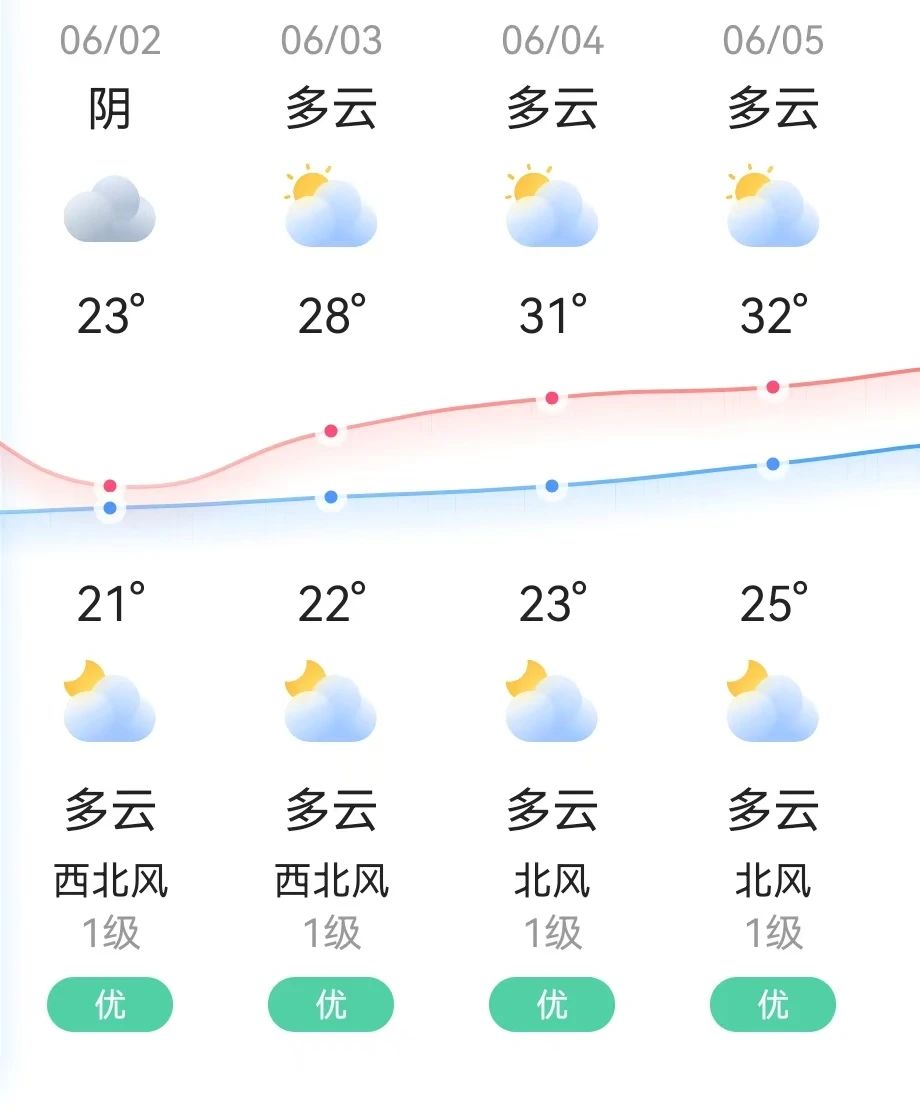This screenshot has height=1113, width=920.
Task: Select the 06/04 forecast day
Action: 552,40
